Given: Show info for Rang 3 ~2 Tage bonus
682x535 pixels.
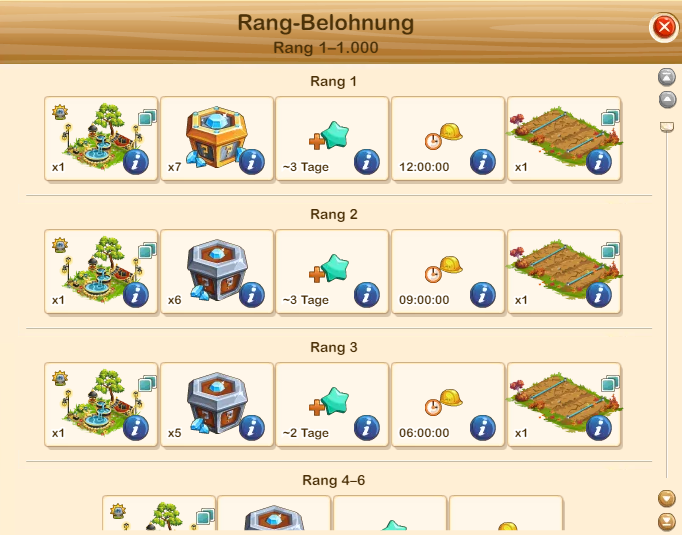Looking at the screenshot, I should (x=367, y=428).
